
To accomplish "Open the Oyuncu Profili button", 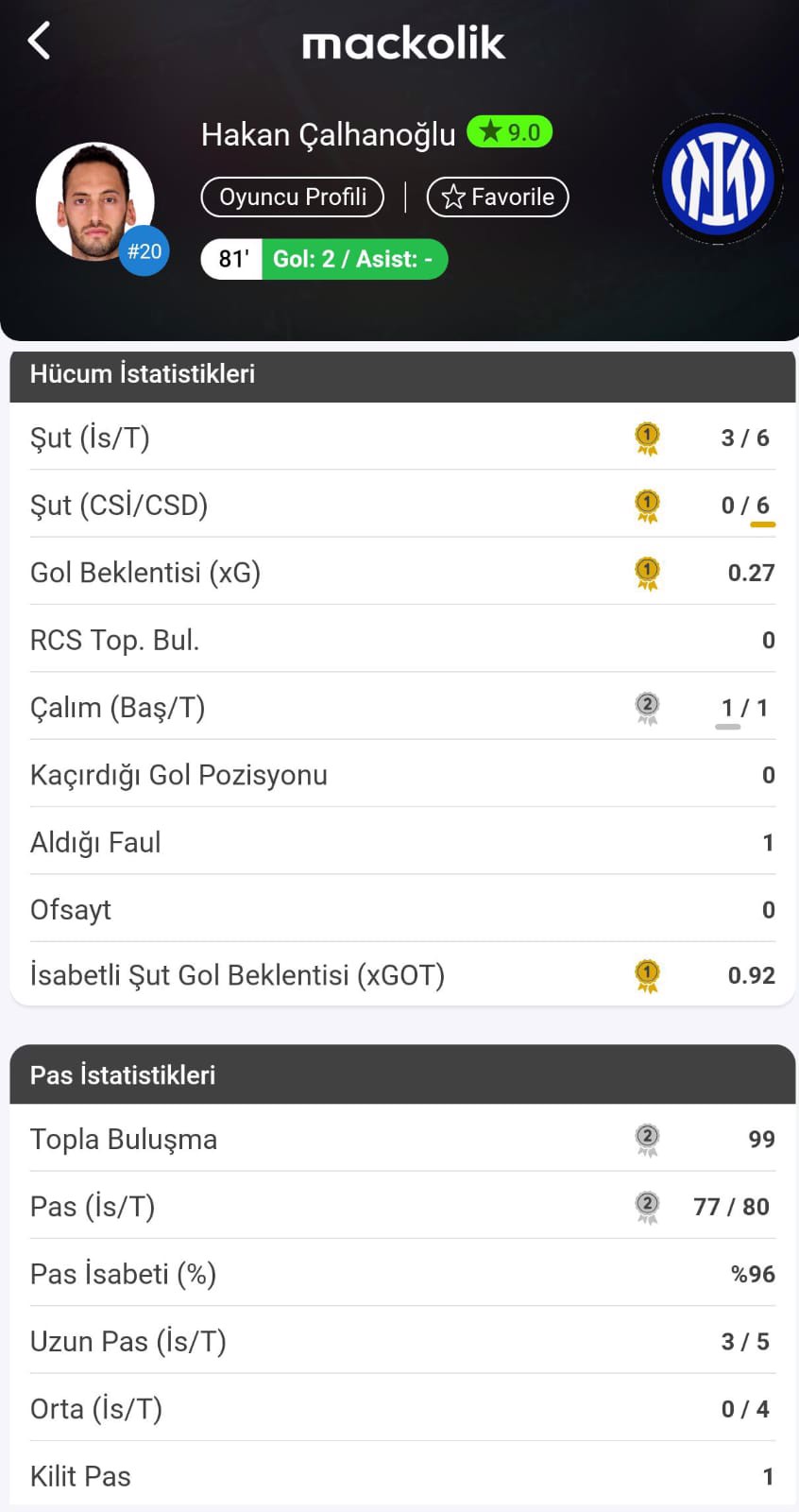I will (x=293, y=197).
